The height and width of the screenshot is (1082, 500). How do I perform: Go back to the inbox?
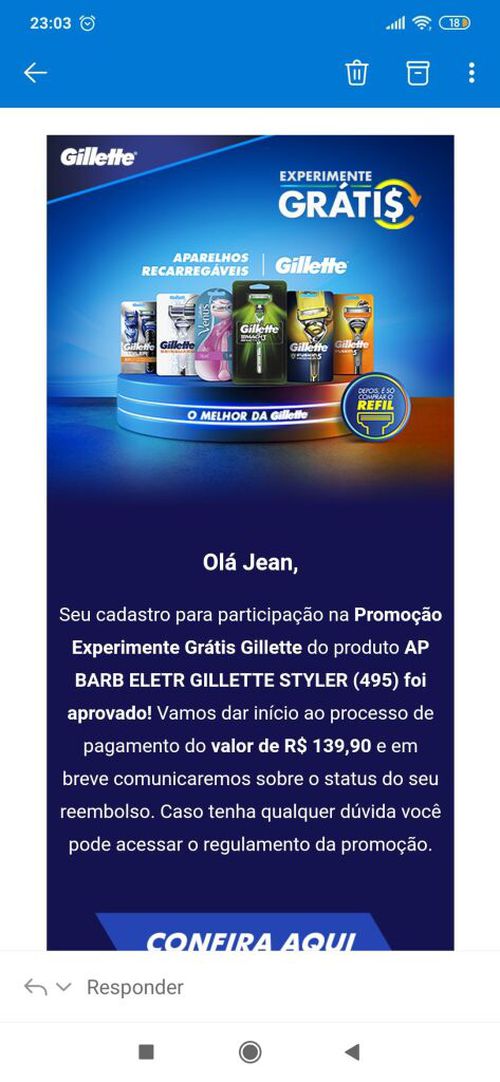35,72
